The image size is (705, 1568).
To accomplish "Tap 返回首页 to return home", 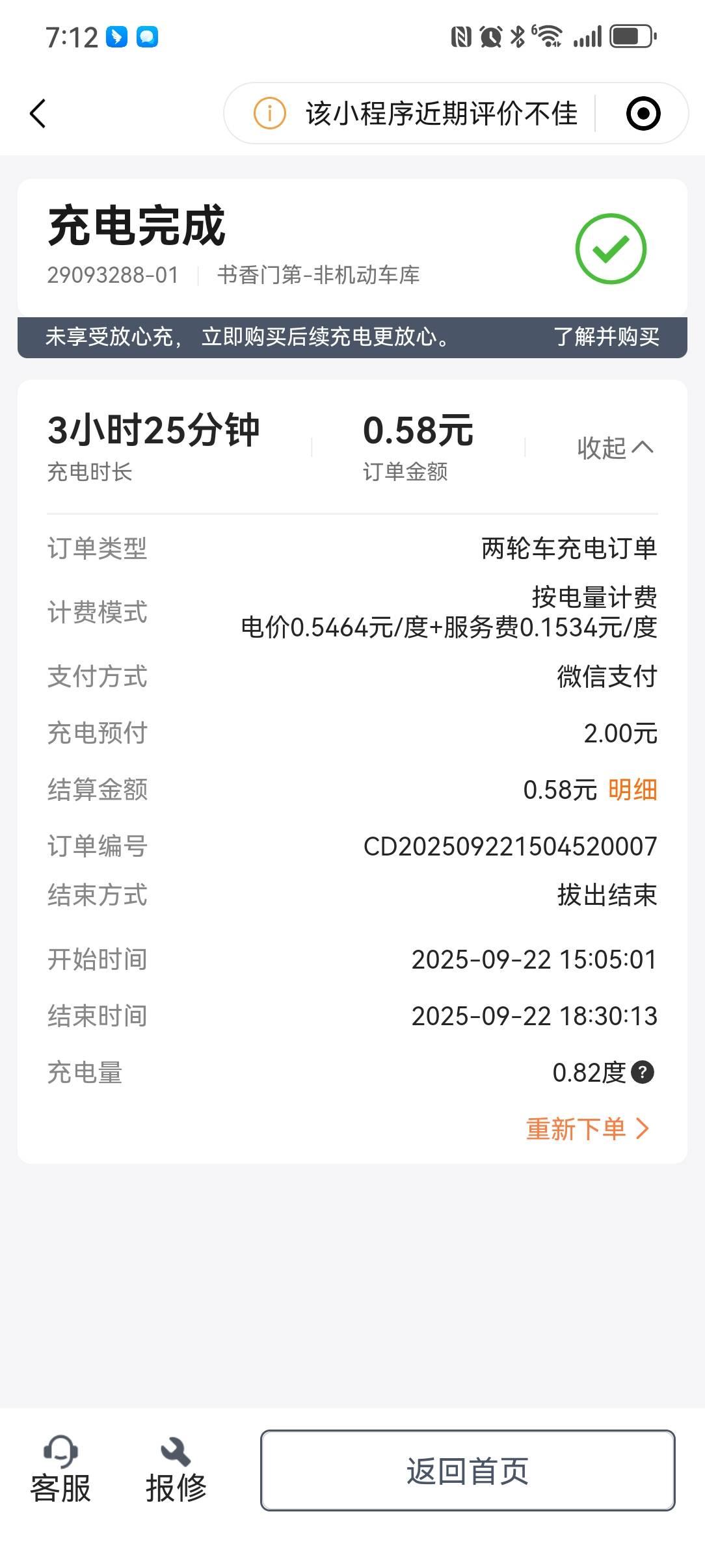I will point(468,1470).
